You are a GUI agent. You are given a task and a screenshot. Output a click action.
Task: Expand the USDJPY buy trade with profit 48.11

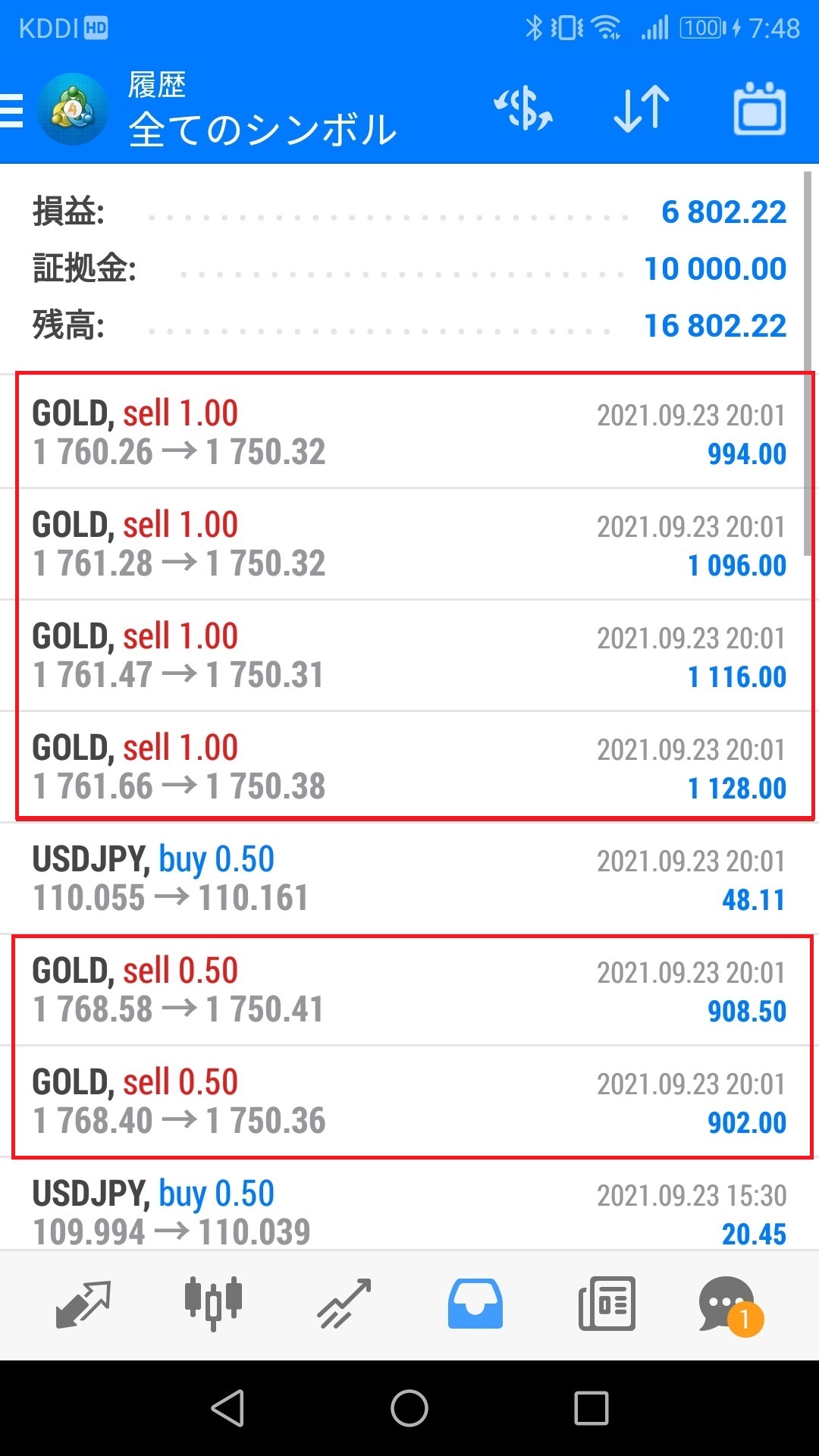(x=409, y=878)
